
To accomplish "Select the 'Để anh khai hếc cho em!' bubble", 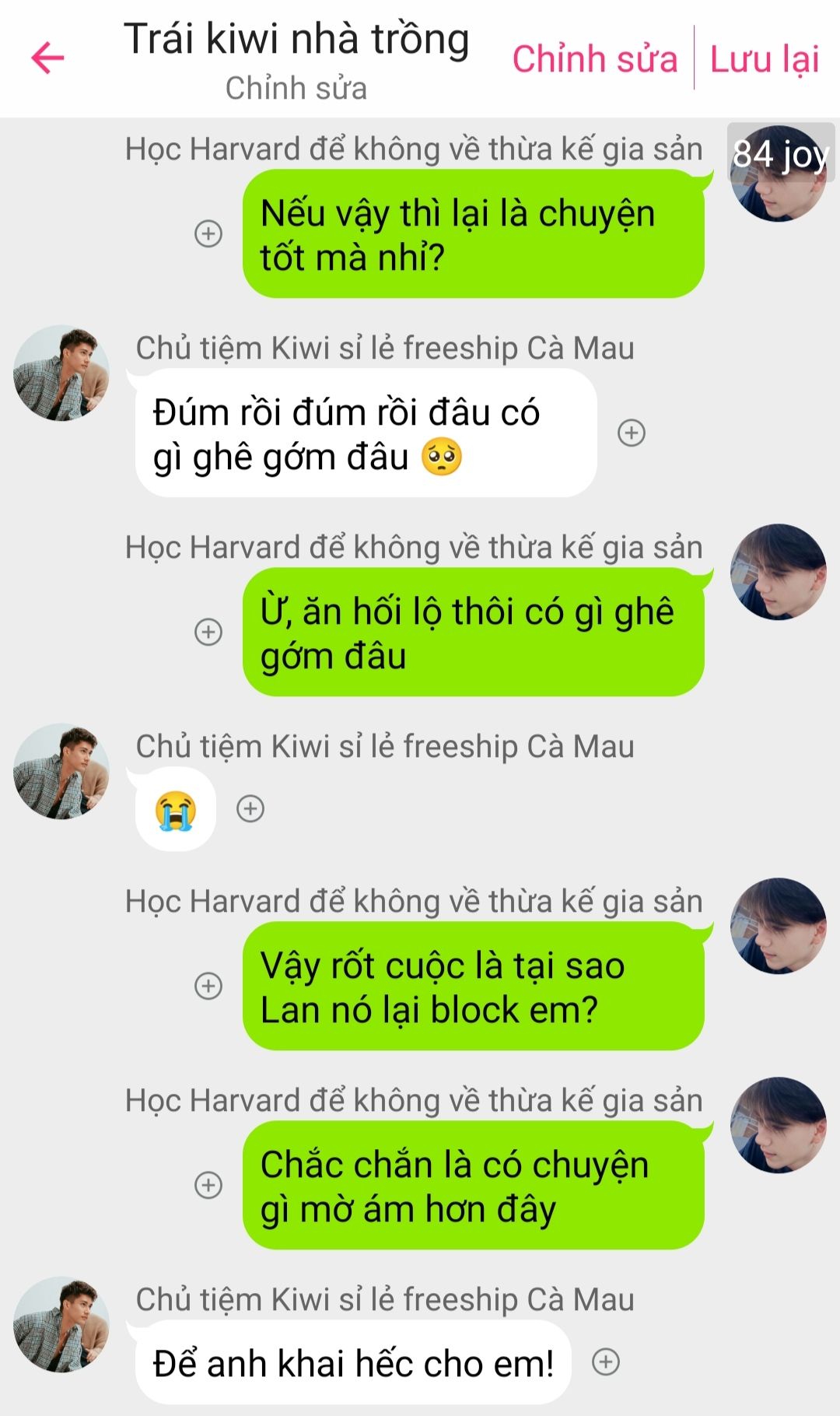I will [x=353, y=1362].
